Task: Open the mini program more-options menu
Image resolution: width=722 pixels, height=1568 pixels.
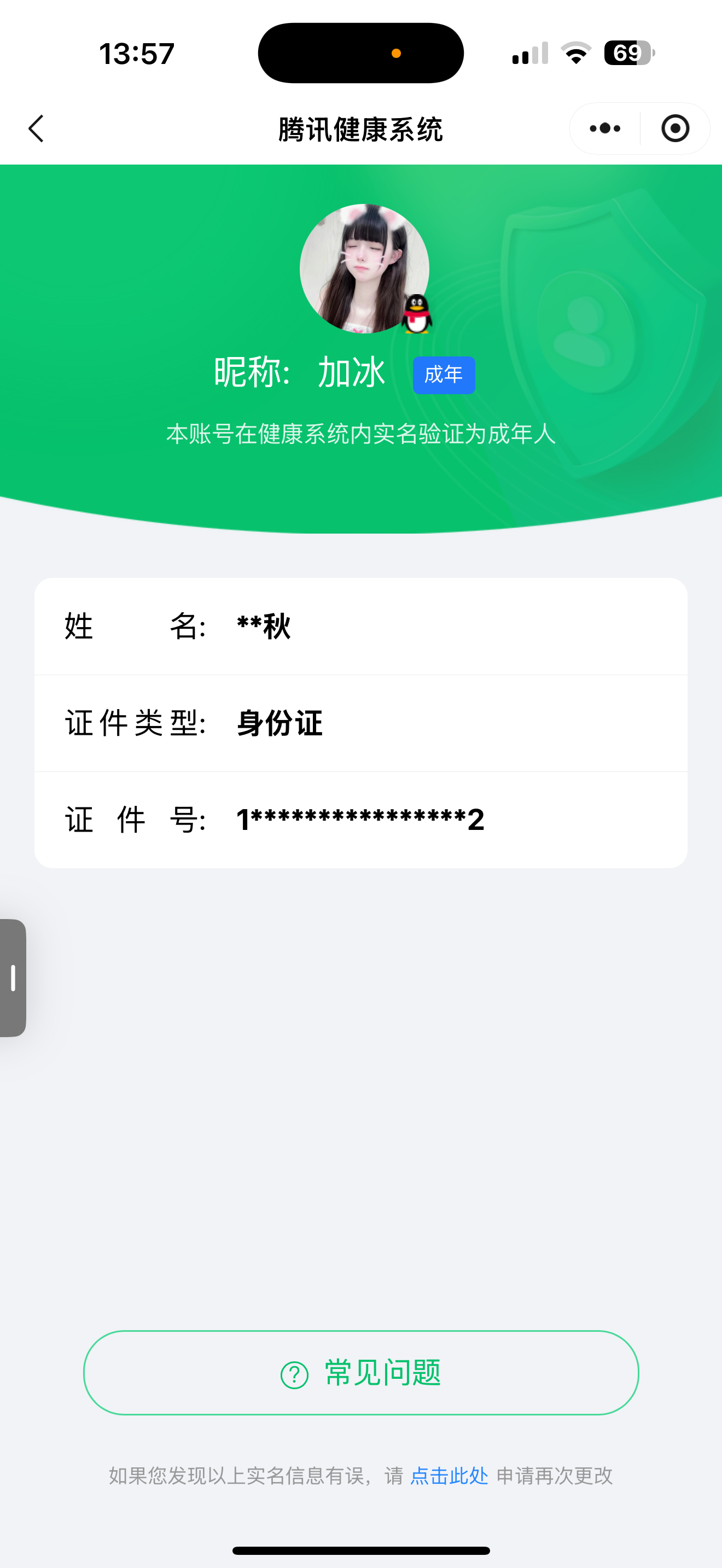Action: tap(605, 128)
